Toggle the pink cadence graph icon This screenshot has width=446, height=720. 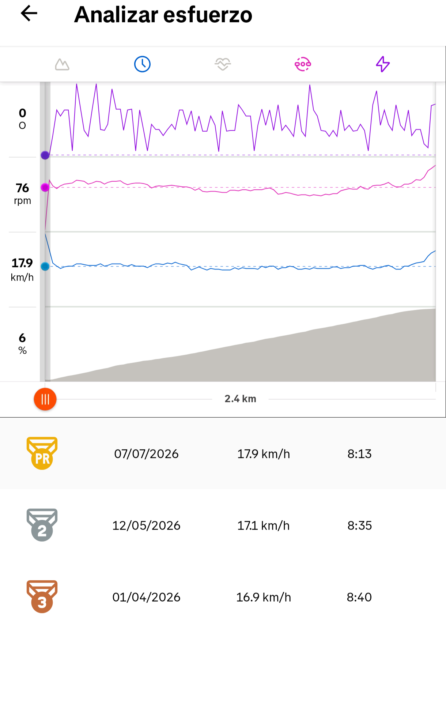[303, 64]
